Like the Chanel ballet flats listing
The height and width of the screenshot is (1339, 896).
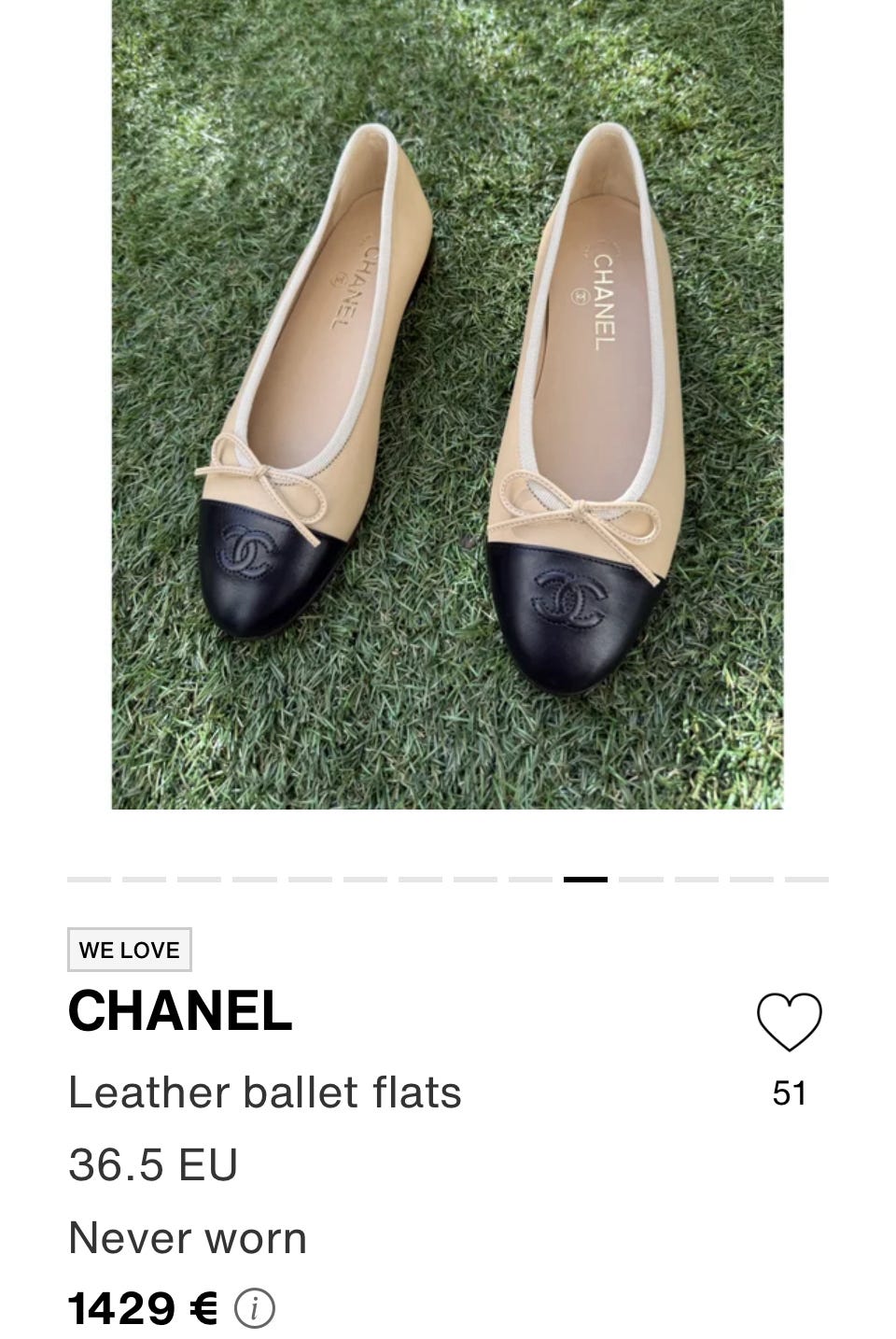(789, 1022)
